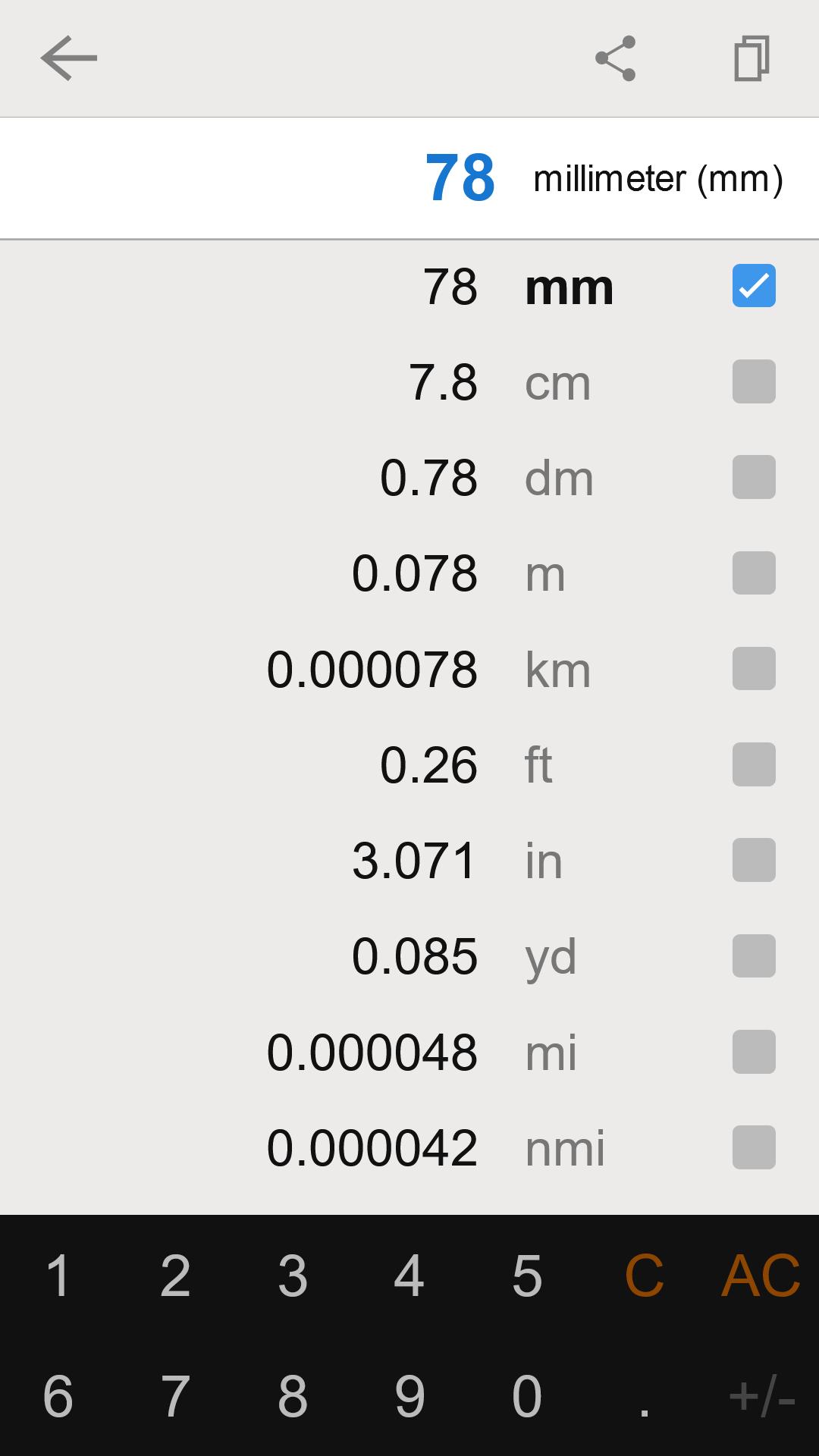Tick the checkbox for meters (m)

coord(753,573)
